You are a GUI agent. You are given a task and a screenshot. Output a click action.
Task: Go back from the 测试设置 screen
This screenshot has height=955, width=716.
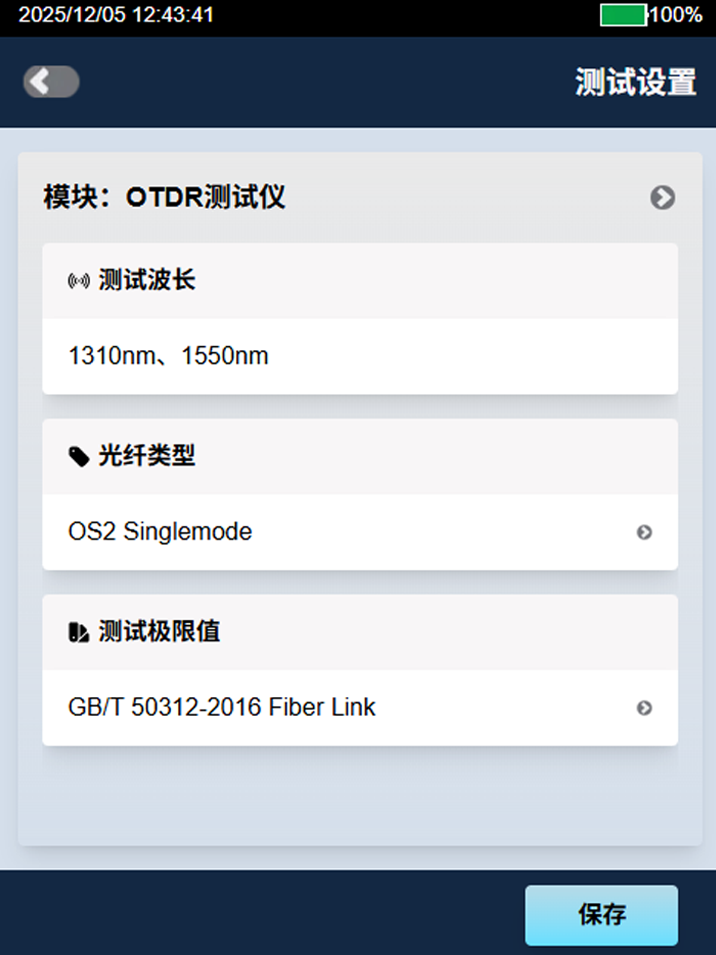(51, 82)
